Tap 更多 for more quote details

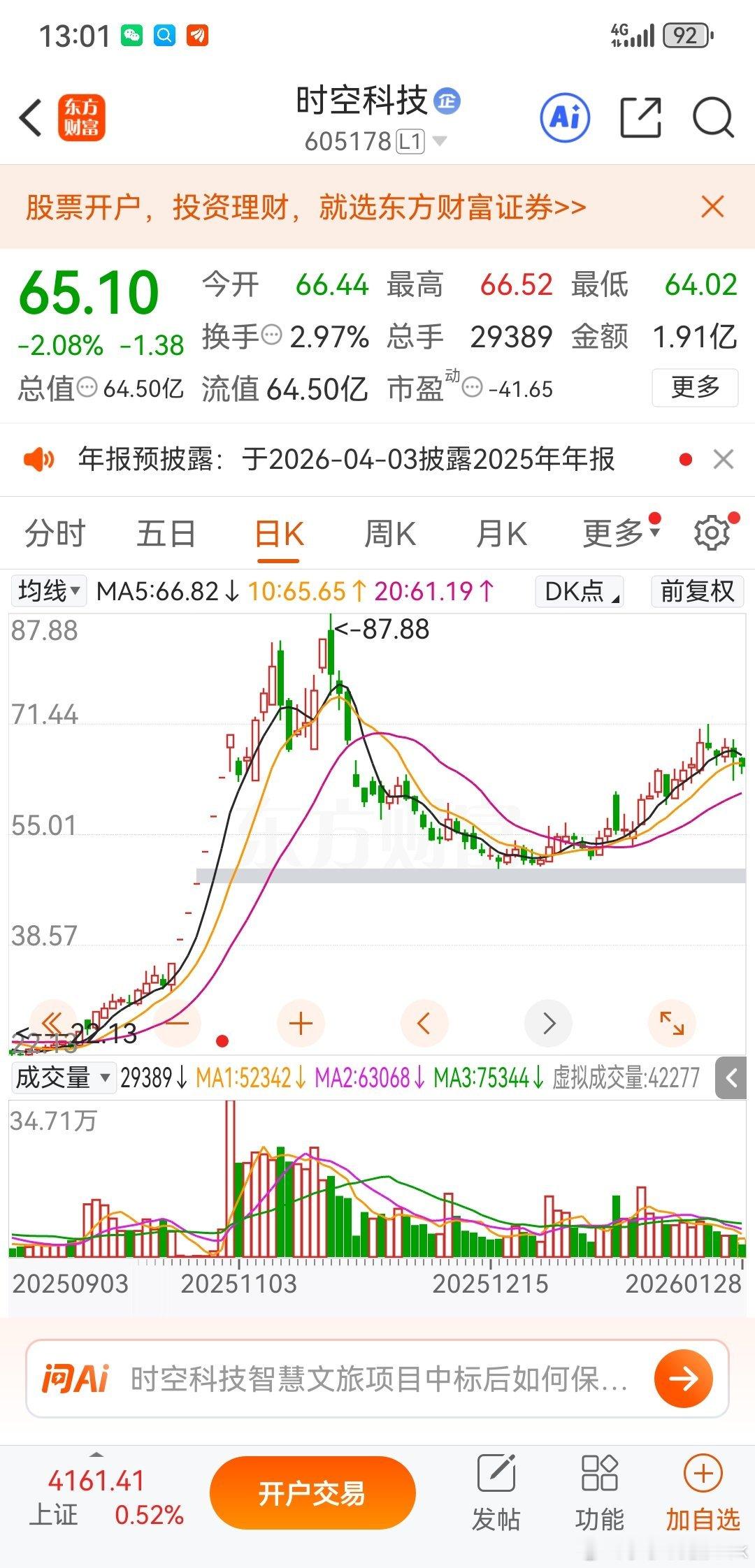click(x=695, y=387)
